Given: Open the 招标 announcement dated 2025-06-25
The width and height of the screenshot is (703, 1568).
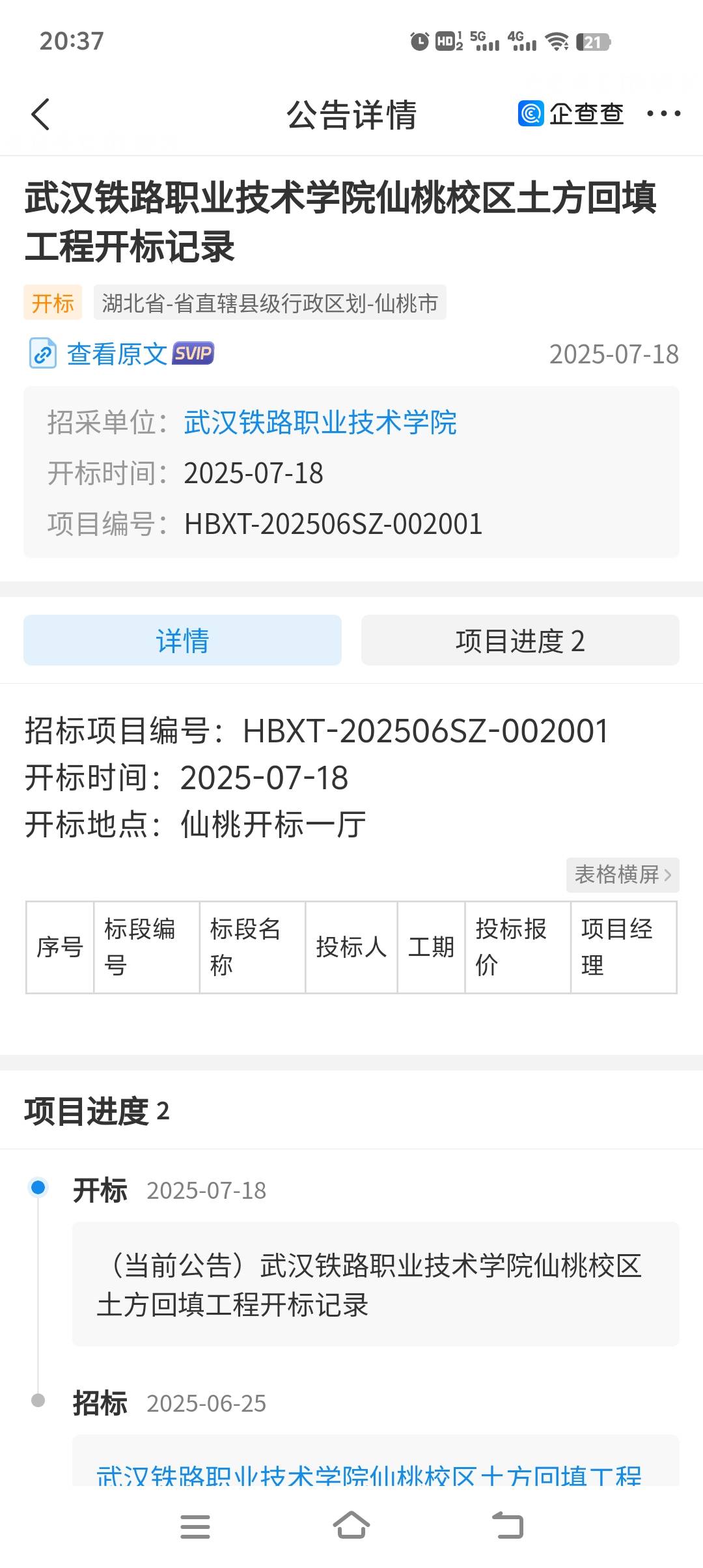Looking at the screenshot, I should tap(368, 1473).
